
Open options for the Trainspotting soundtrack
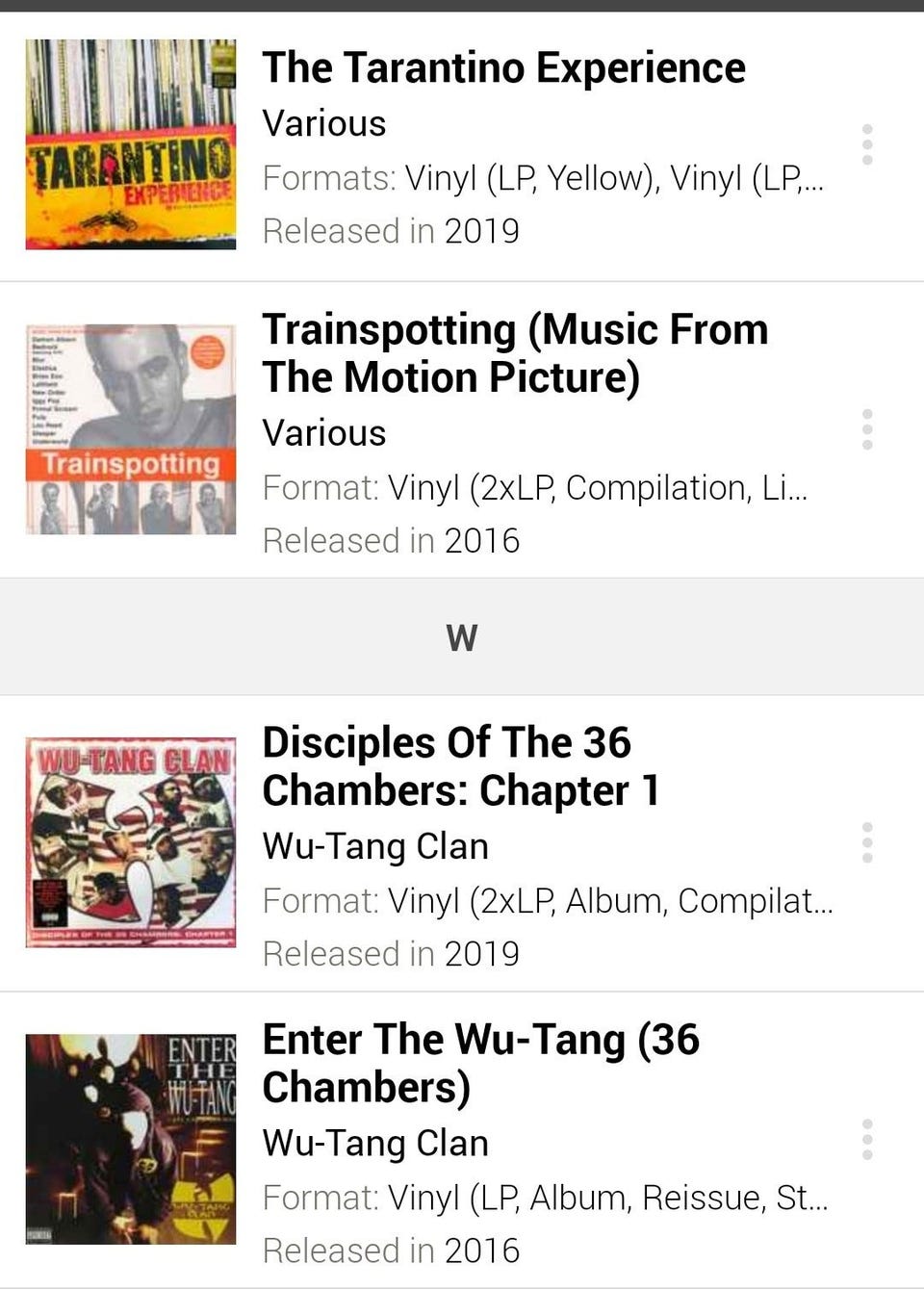click(867, 429)
